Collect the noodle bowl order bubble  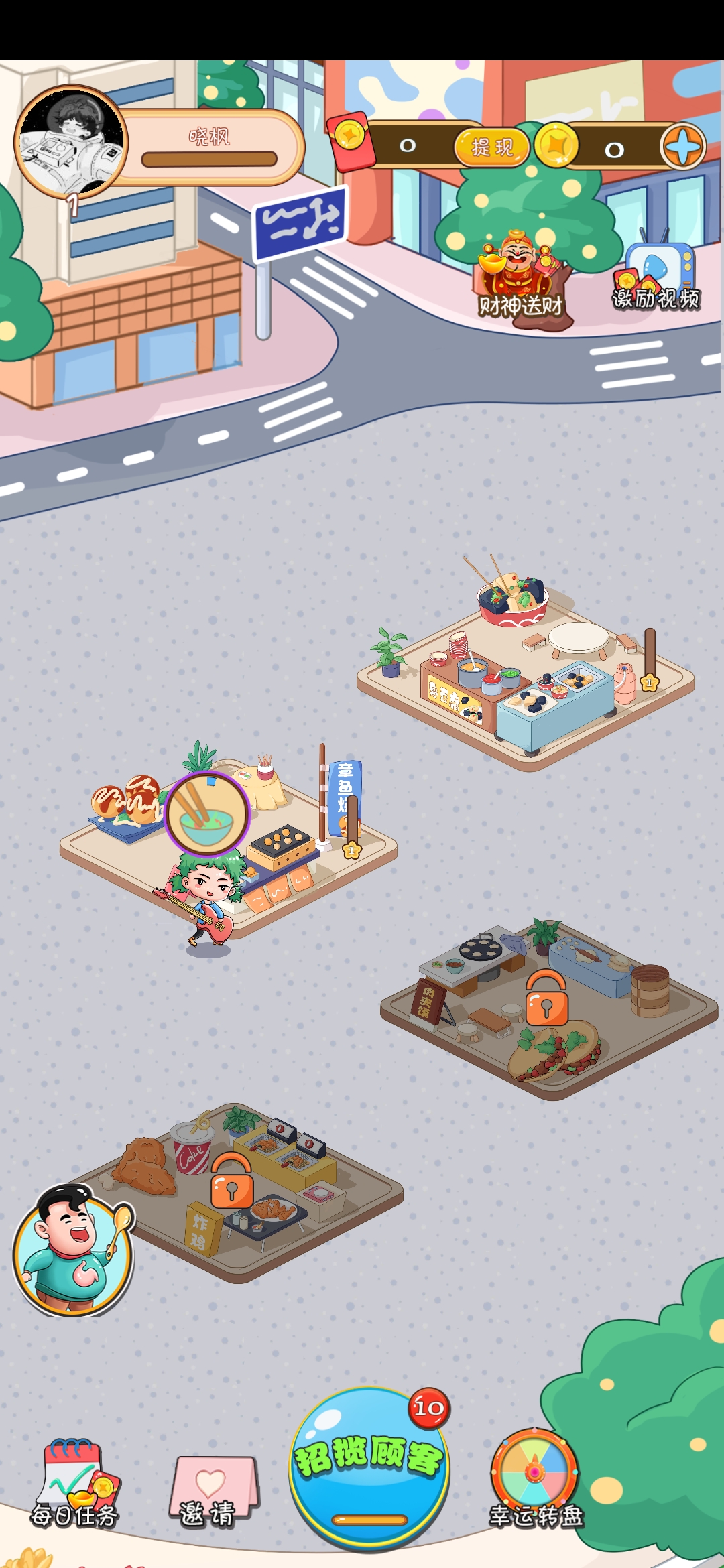pyautogui.click(x=207, y=813)
